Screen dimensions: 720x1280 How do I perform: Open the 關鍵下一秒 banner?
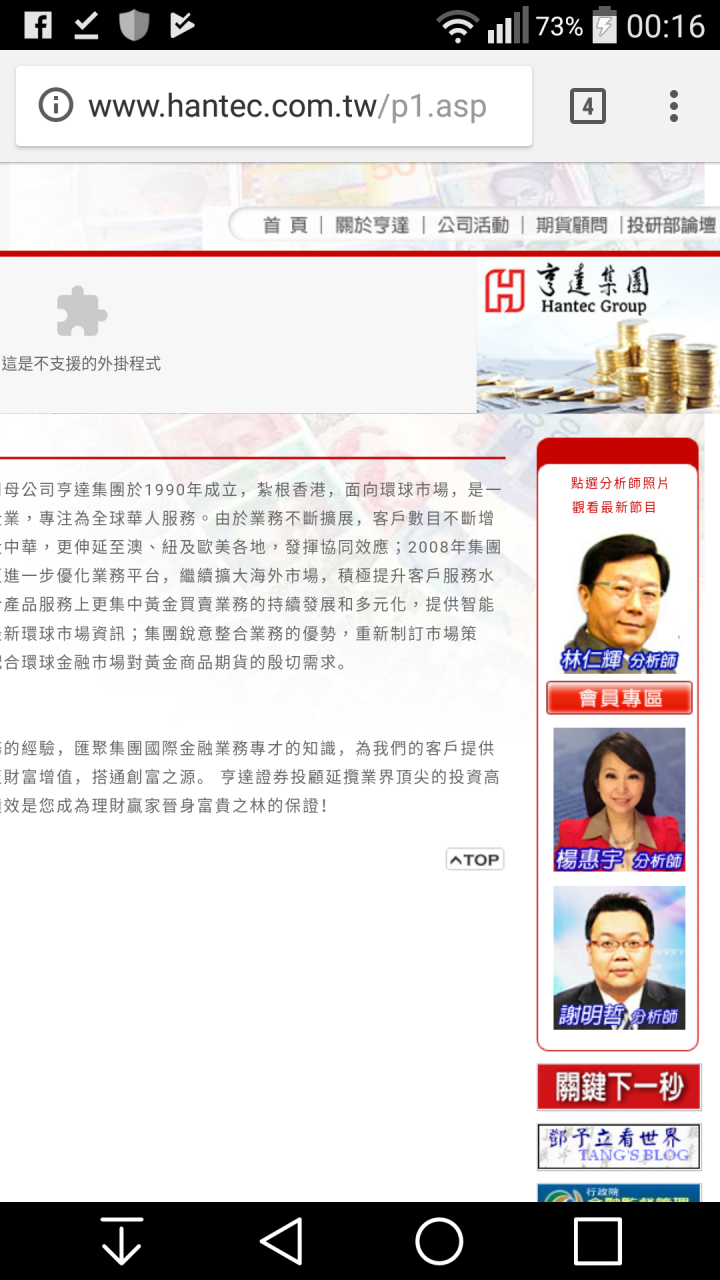pyautogui.click(x=618, y=1087)
